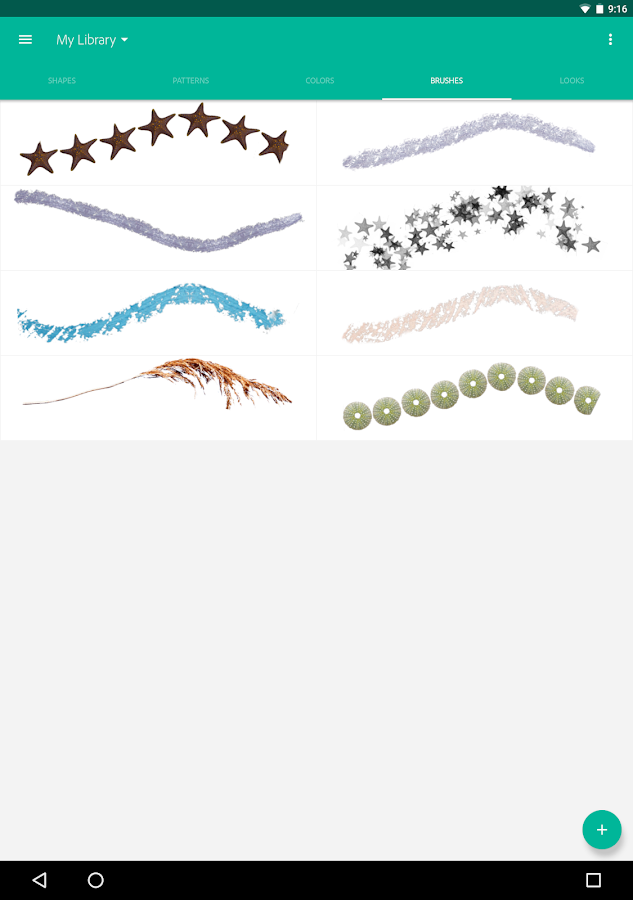Screen dimensions: 633x900
Task: Switch to the Patterns tab
Action: (x=191, y=80)
